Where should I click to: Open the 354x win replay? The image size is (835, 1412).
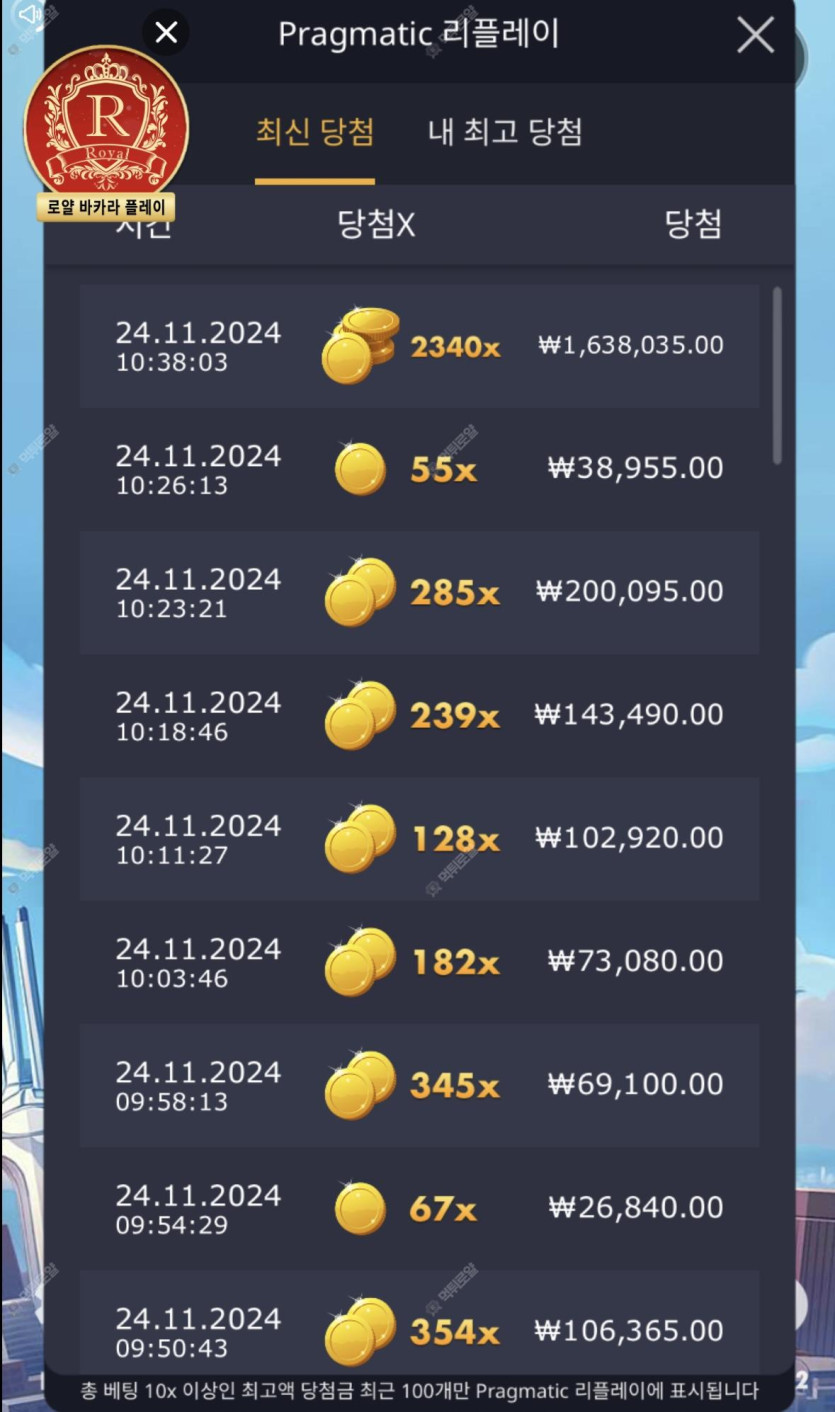(419, 1328)
